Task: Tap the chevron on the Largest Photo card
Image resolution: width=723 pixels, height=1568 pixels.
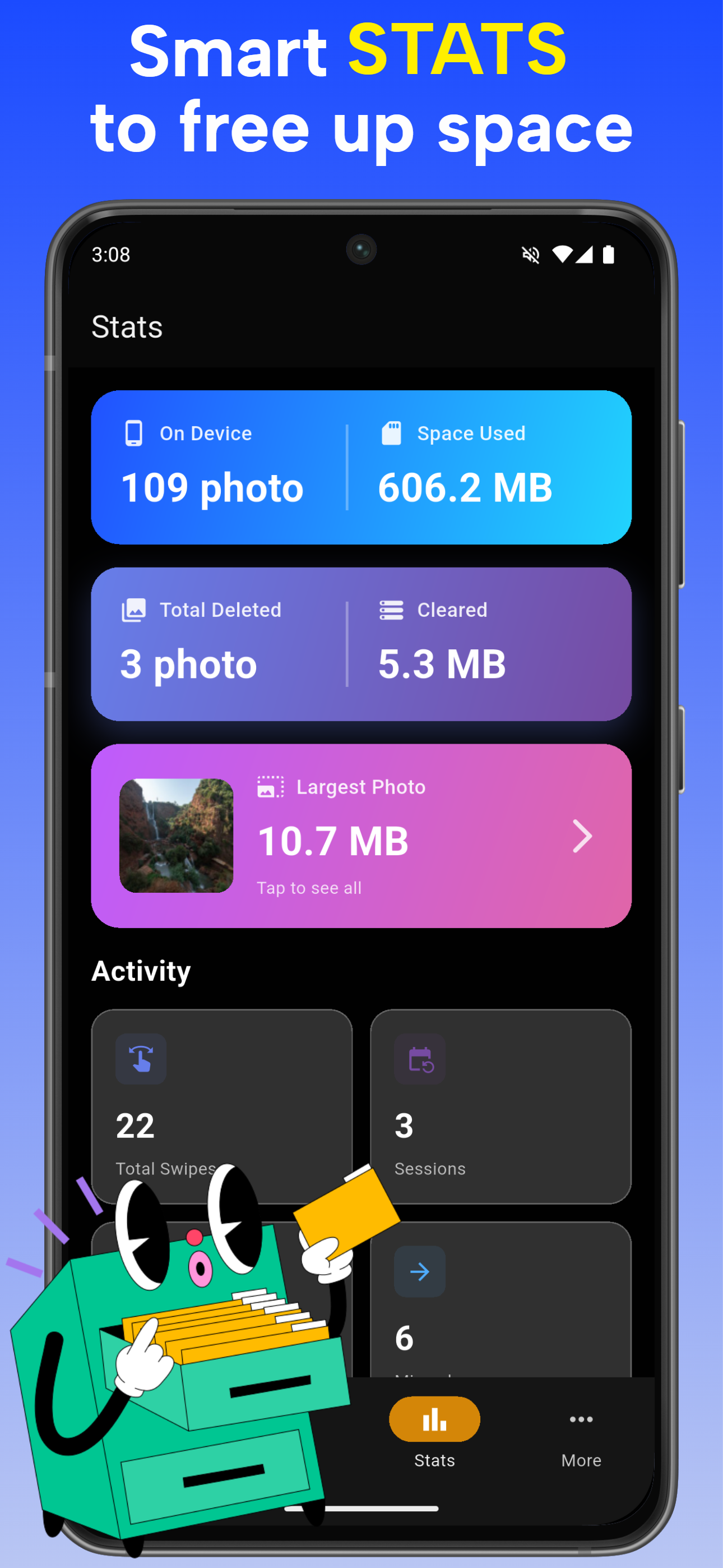Action: pyautogui.click(x=582, y=836)
